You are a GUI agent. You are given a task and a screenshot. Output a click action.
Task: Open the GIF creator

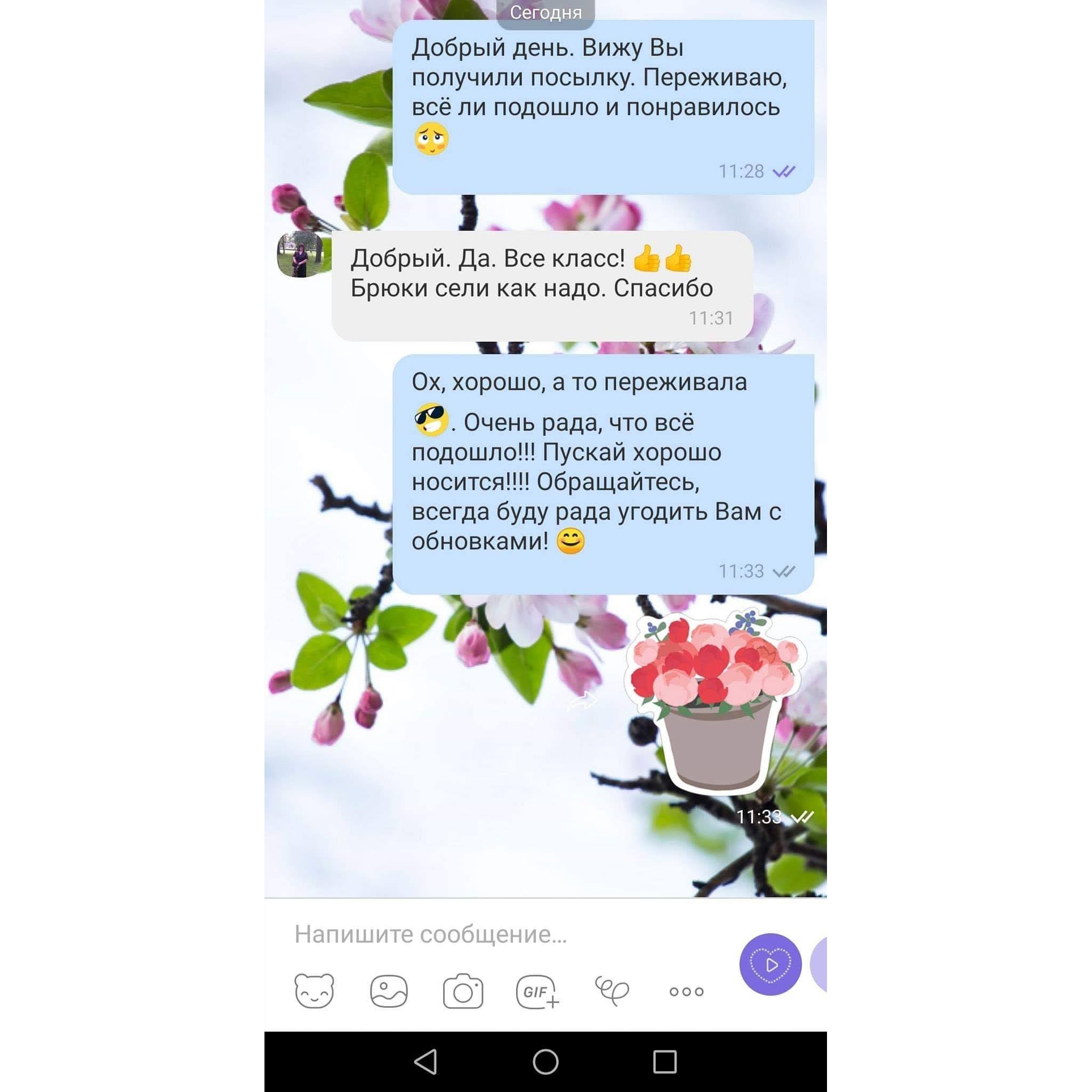[x=537, y=991]
